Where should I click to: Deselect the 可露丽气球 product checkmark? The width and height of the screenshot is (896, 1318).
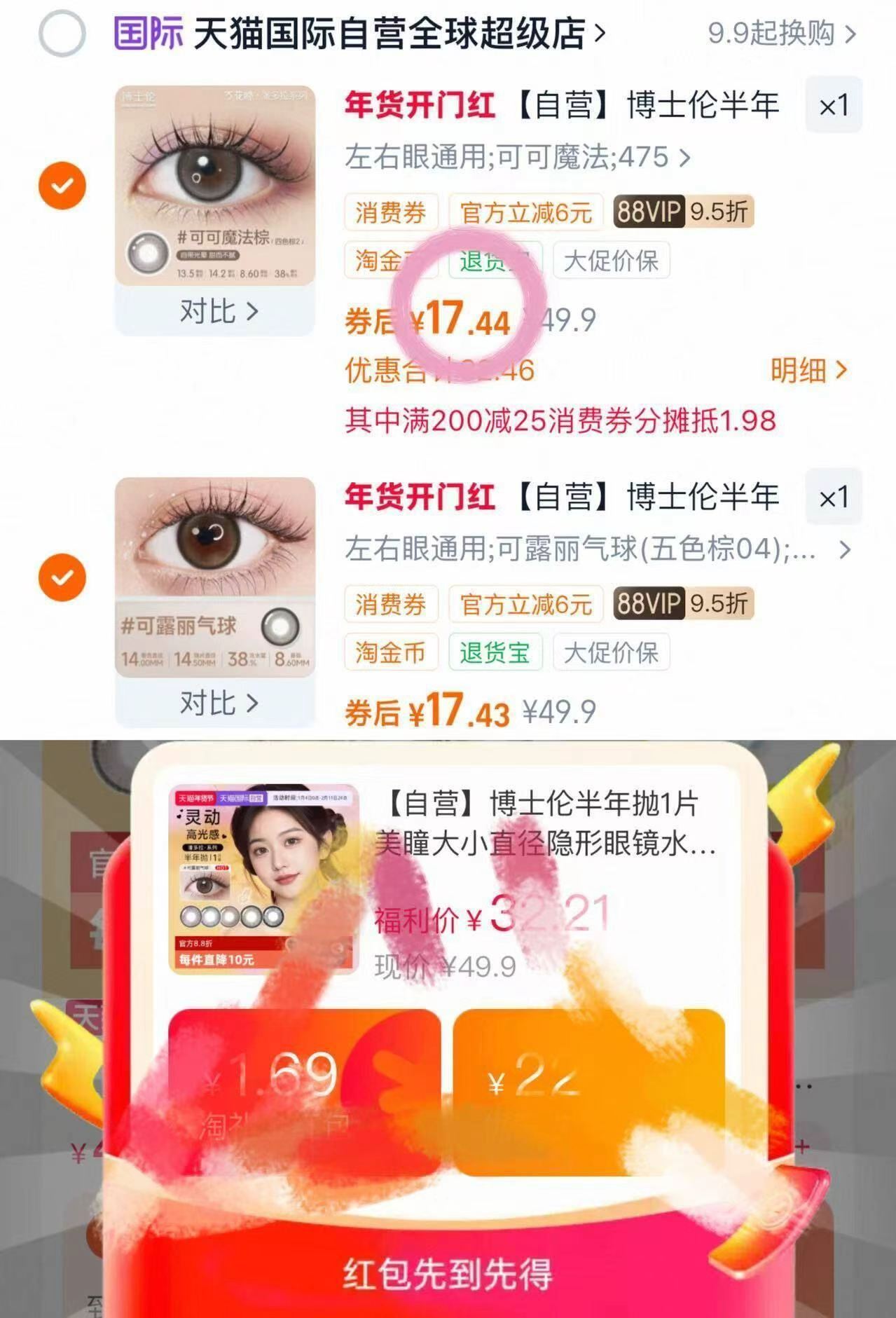(62, 575)
